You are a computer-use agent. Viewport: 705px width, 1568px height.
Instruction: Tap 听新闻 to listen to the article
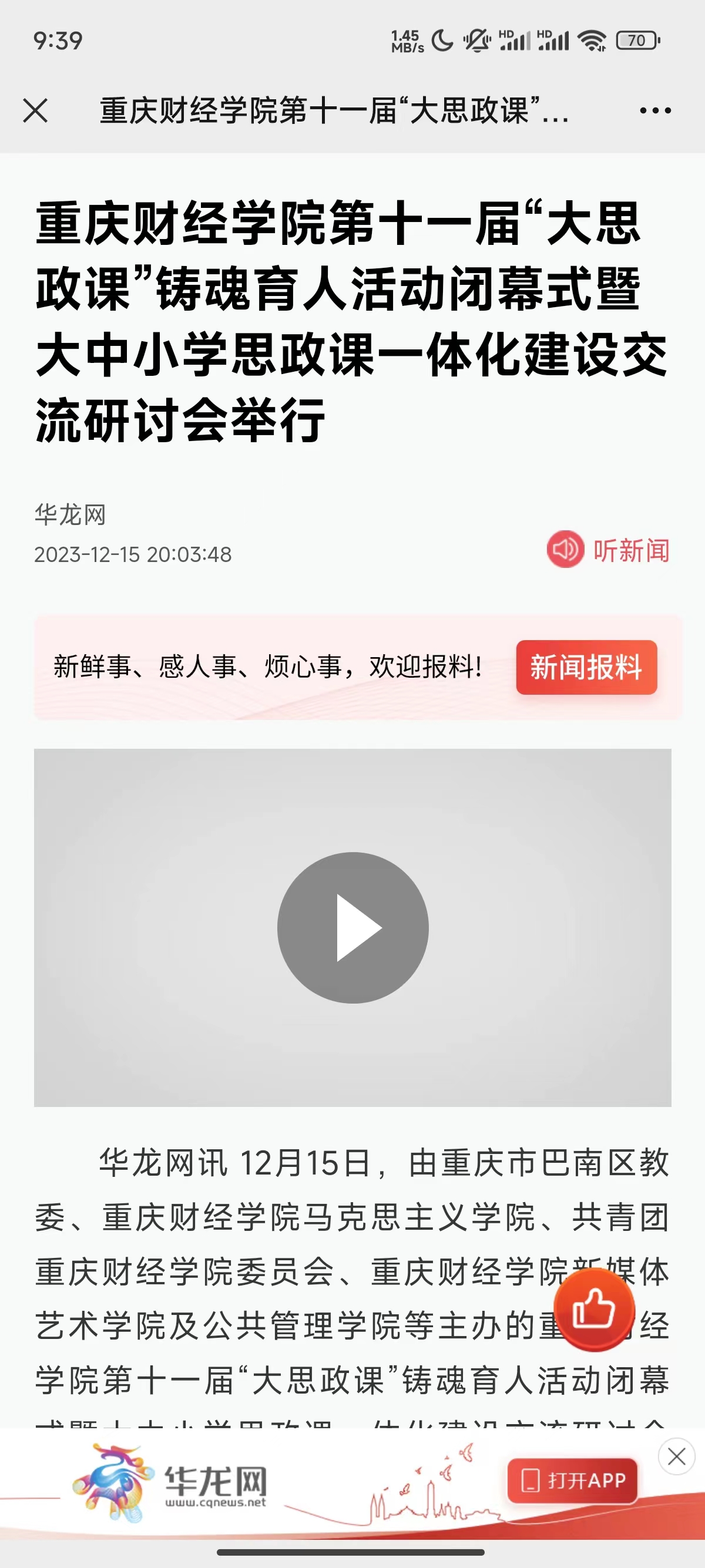coord(608,550)
